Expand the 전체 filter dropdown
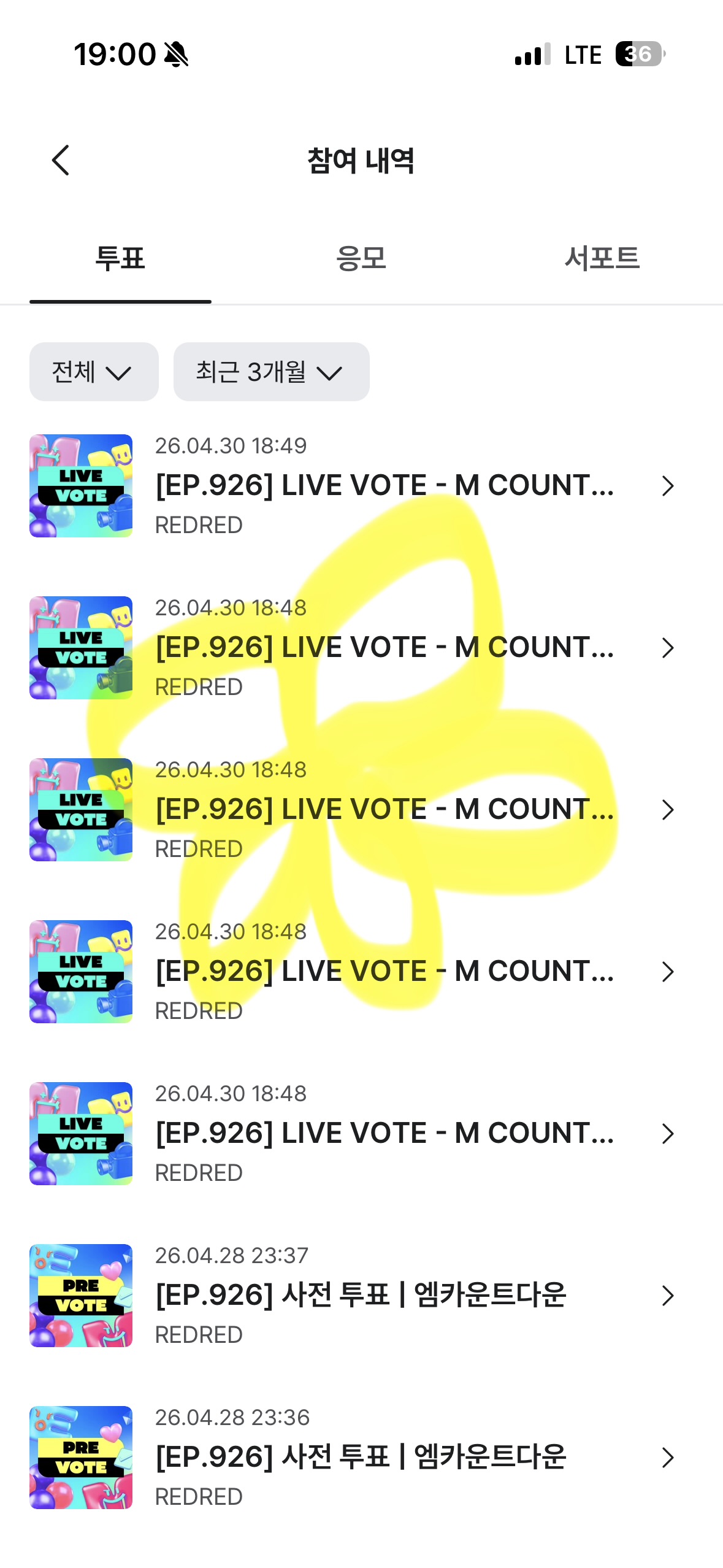 pyautogui.click(x=94, y=372)
